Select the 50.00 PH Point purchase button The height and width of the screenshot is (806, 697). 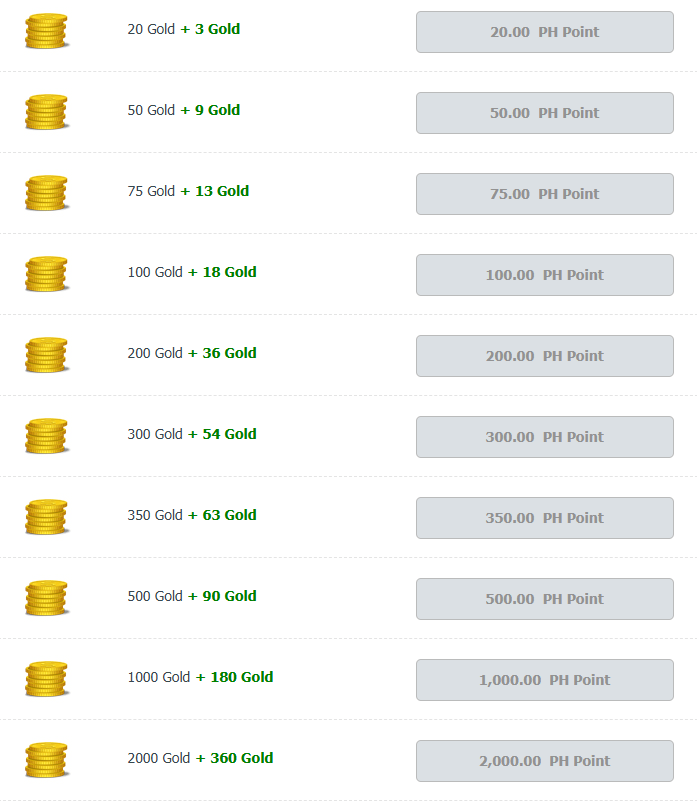coord(544,113)
